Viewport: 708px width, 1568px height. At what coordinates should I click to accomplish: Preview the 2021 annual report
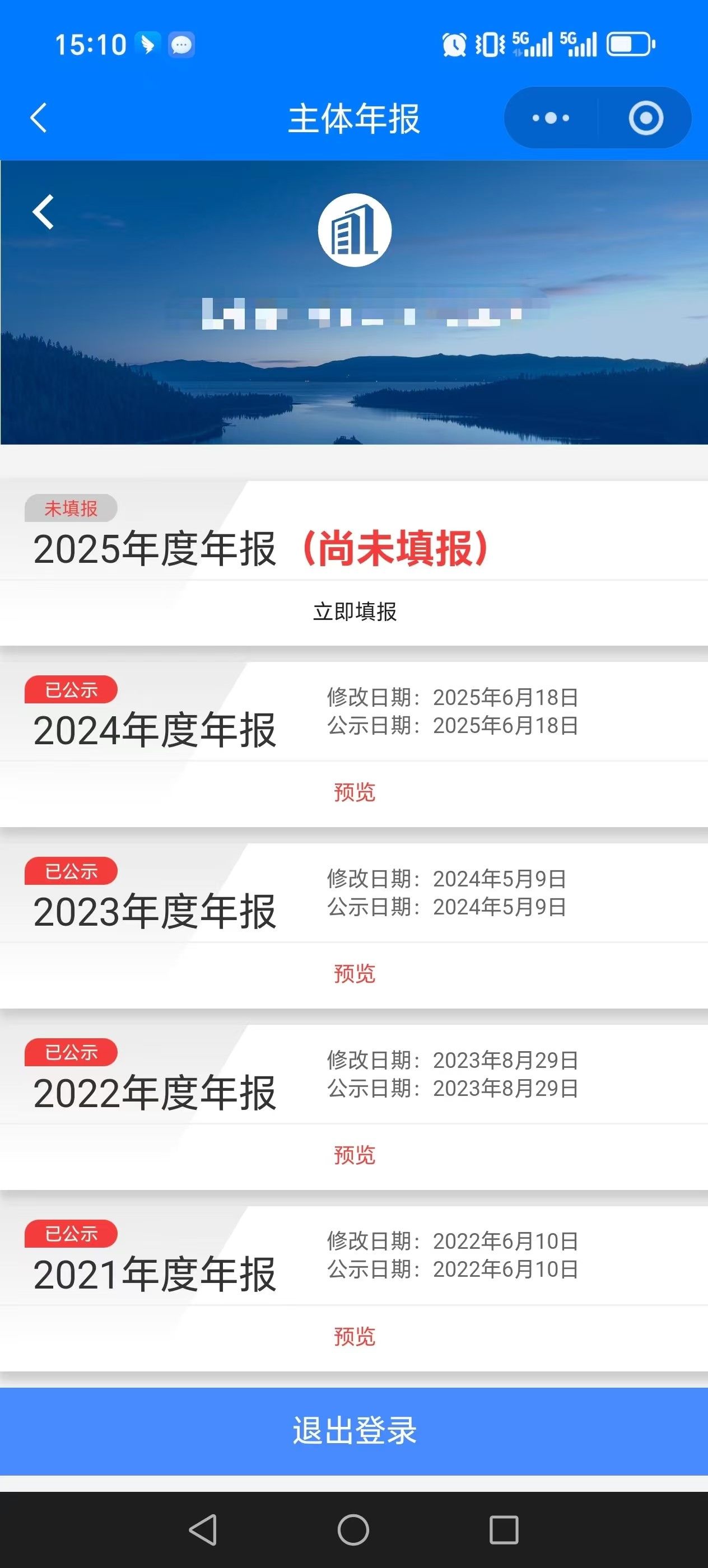(355, 1337)
